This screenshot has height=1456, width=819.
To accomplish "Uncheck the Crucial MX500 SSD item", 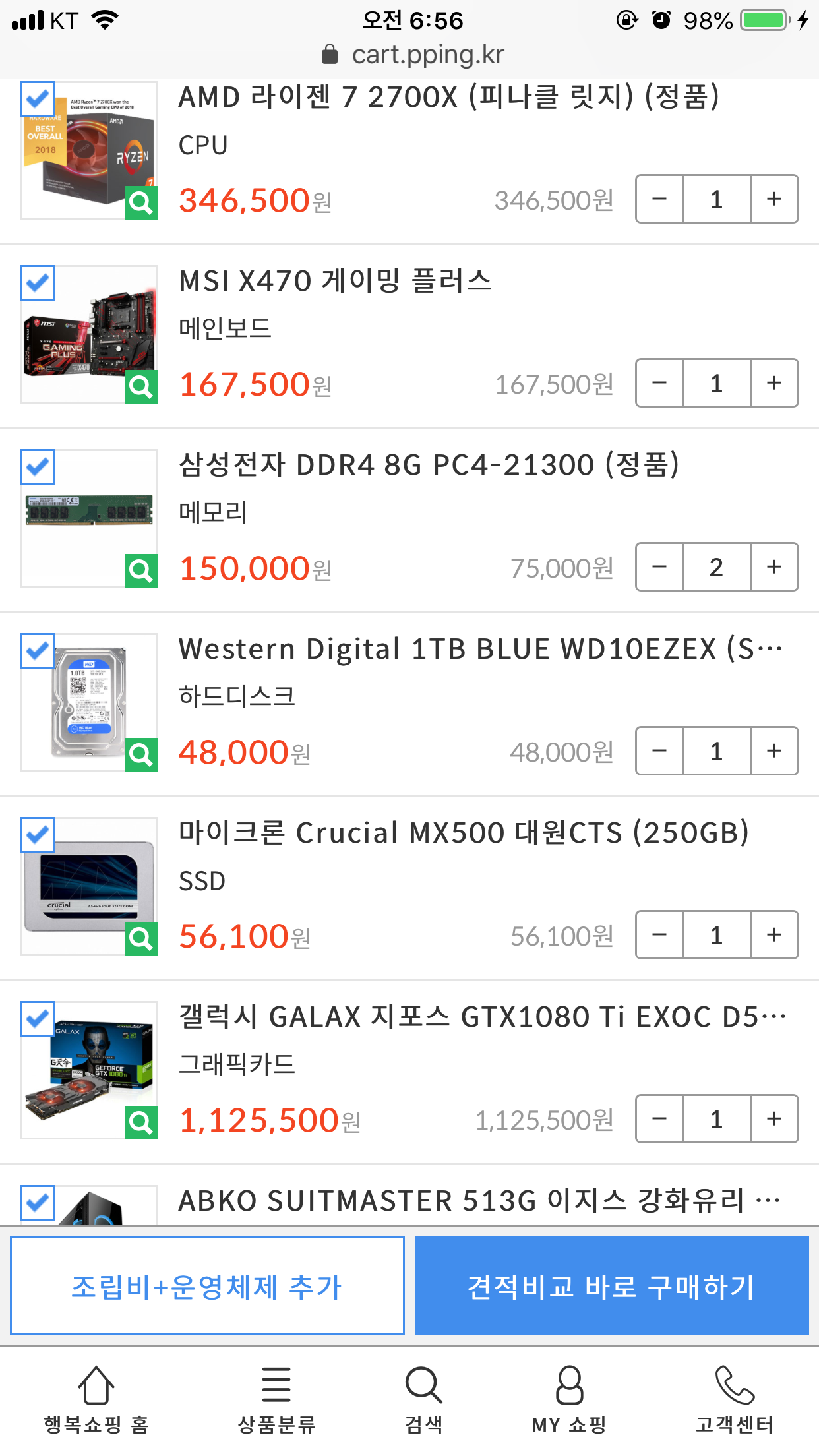I will (x=38, y=835).
